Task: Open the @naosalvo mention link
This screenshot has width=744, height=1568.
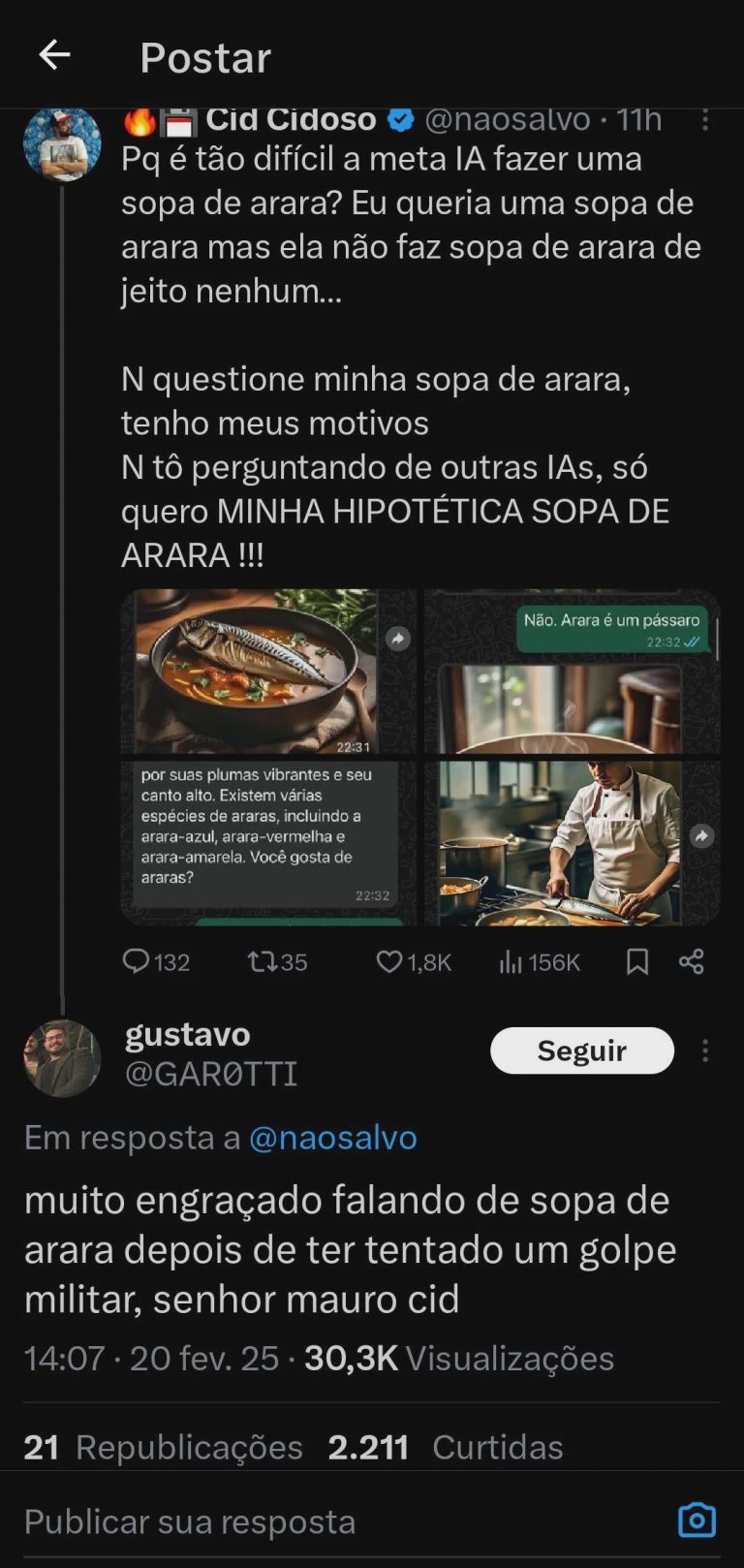Action: click(332, 1138)
